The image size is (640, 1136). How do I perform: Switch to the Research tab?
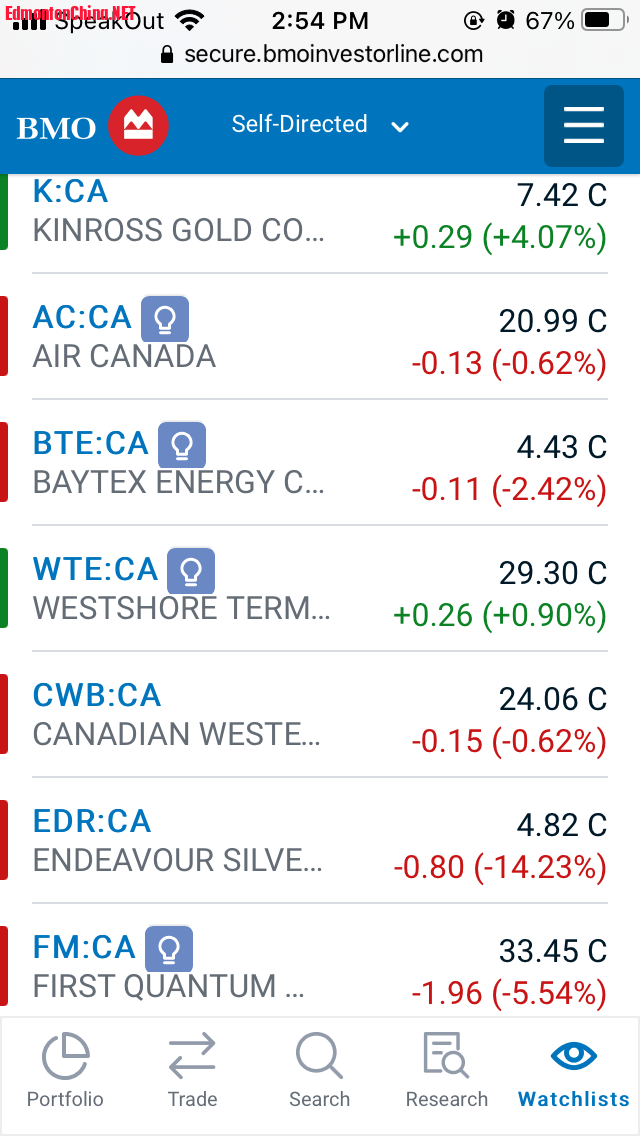tap(447, 1071)
